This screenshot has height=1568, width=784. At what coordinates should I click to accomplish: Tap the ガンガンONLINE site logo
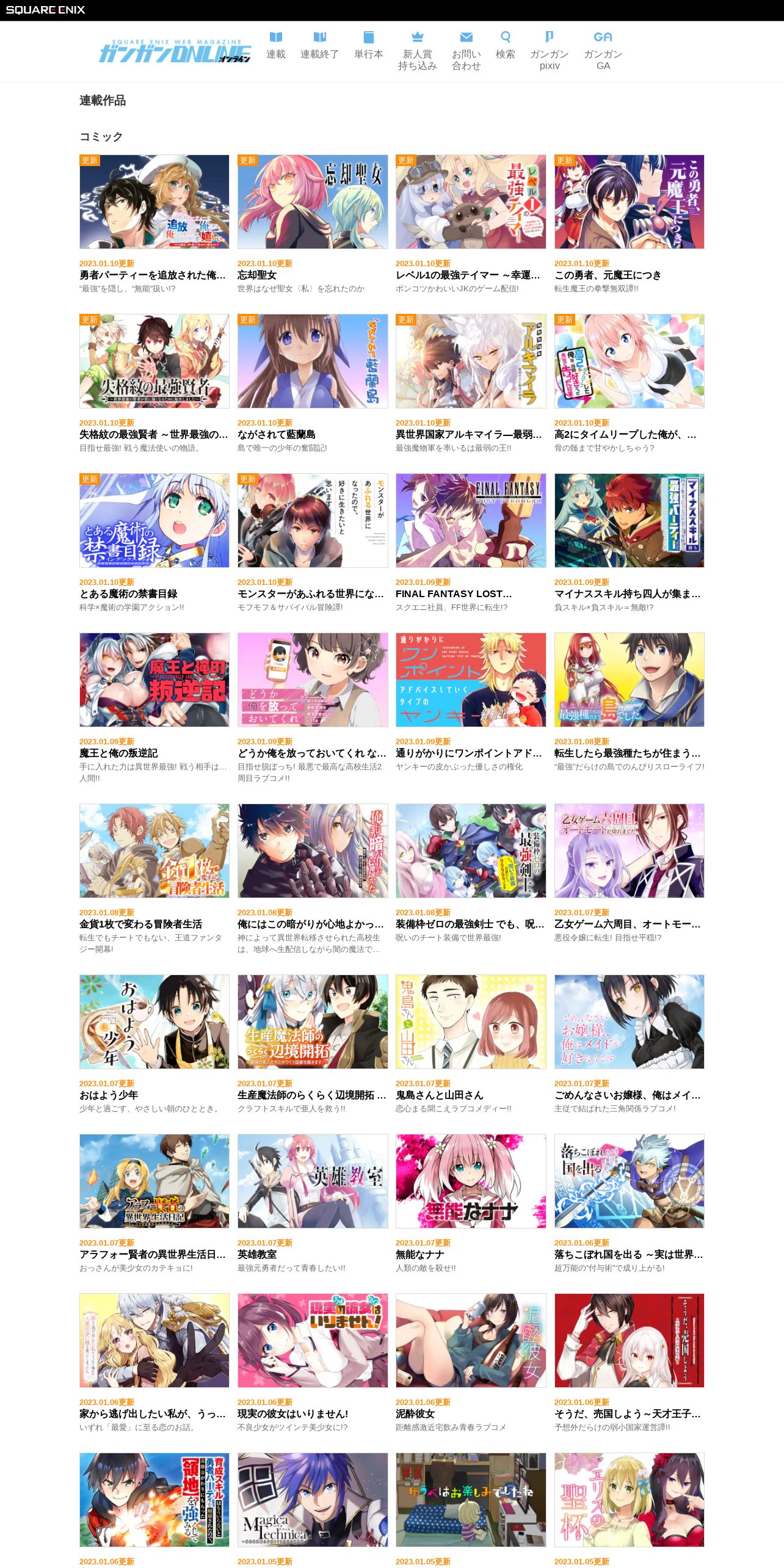click(175, 52)
